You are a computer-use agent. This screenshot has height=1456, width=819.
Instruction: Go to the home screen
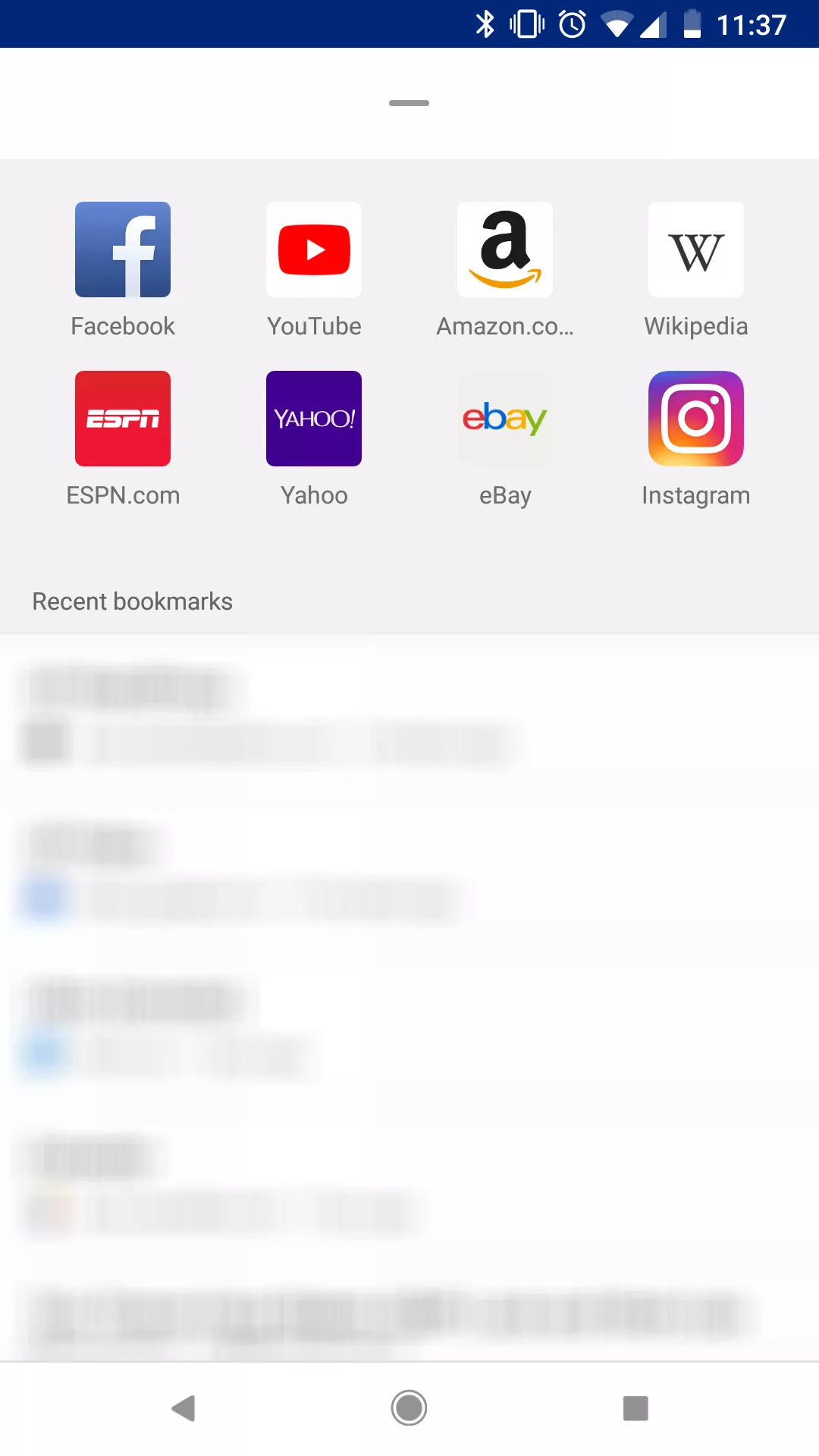(x=409, y=1408)
